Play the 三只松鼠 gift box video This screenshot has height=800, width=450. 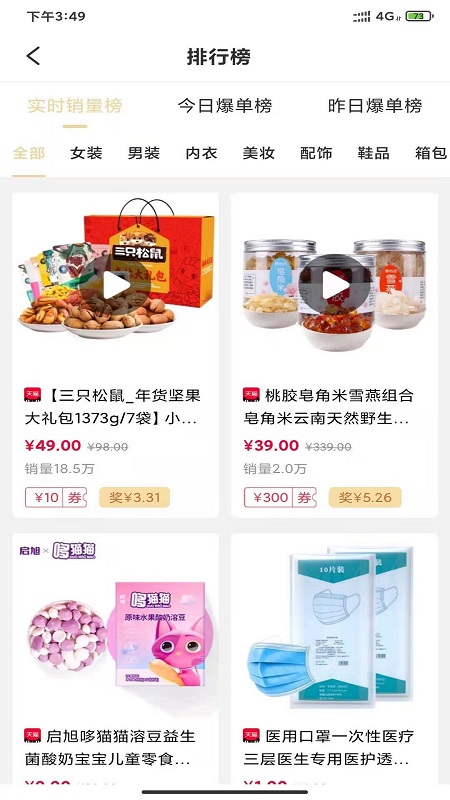tap(116, 285)
